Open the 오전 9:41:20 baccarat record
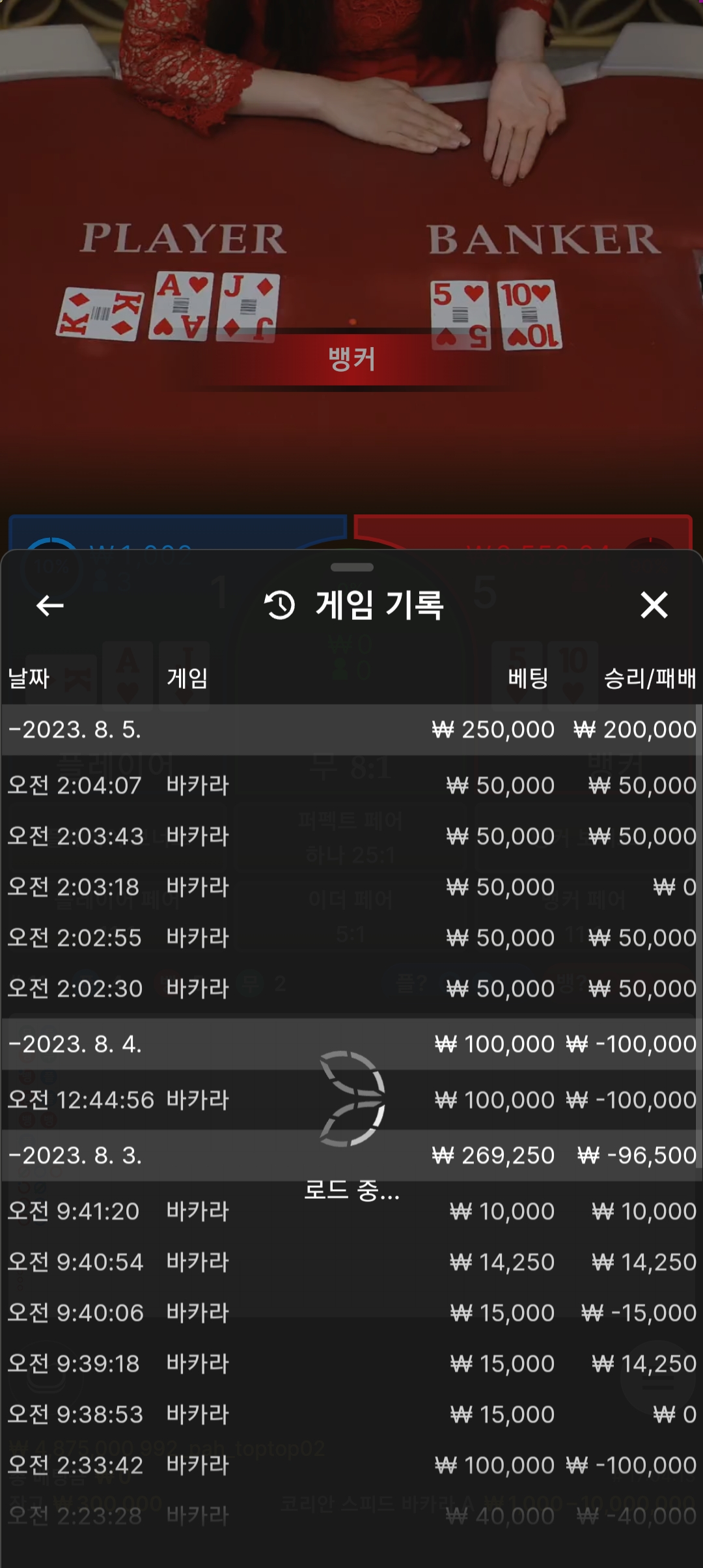 pyautogui.click(x=351, y=1211)
